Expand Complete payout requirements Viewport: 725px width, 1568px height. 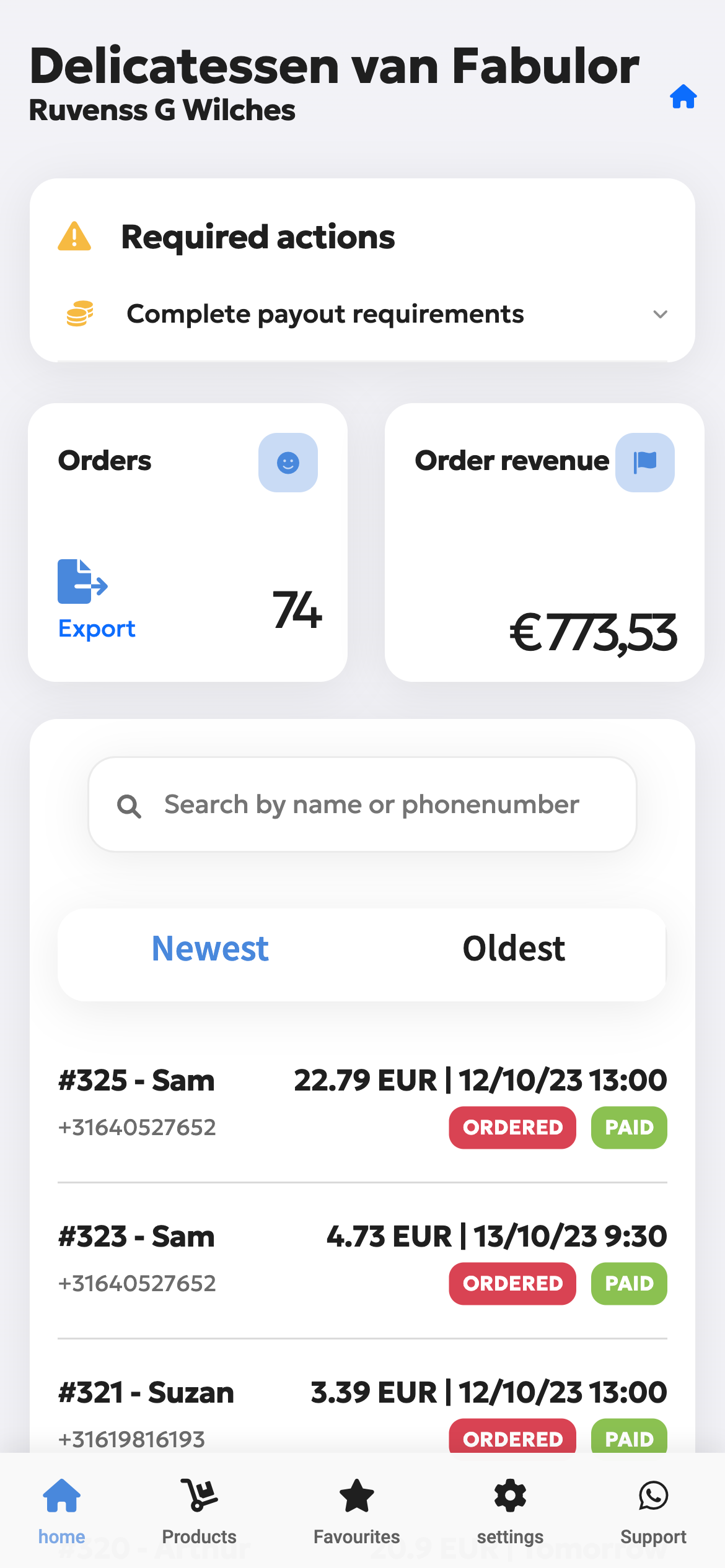point(659,315)
